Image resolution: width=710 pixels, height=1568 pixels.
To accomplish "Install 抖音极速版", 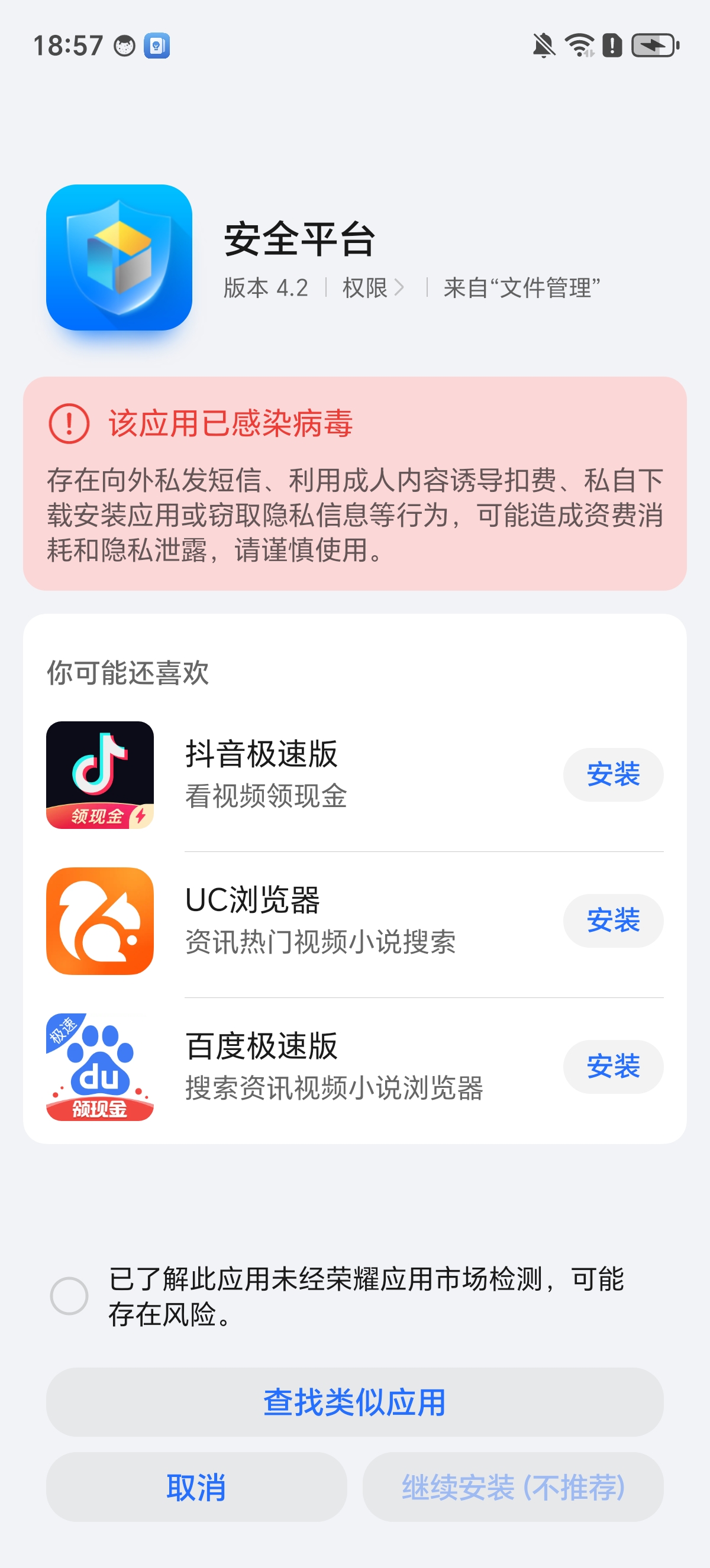I will point(612,775).
